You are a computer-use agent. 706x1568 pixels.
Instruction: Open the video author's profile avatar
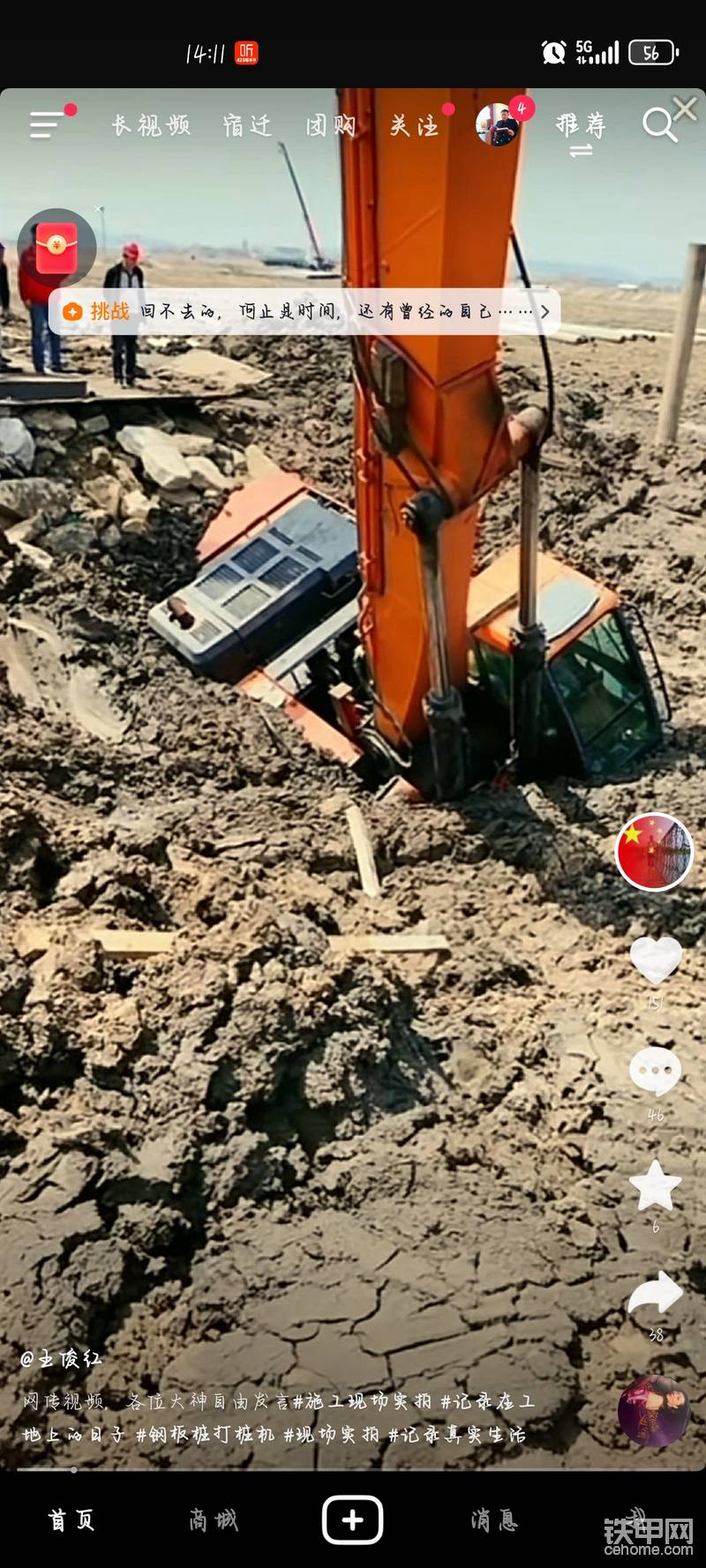pyautogui.click(x=654, y=852)
